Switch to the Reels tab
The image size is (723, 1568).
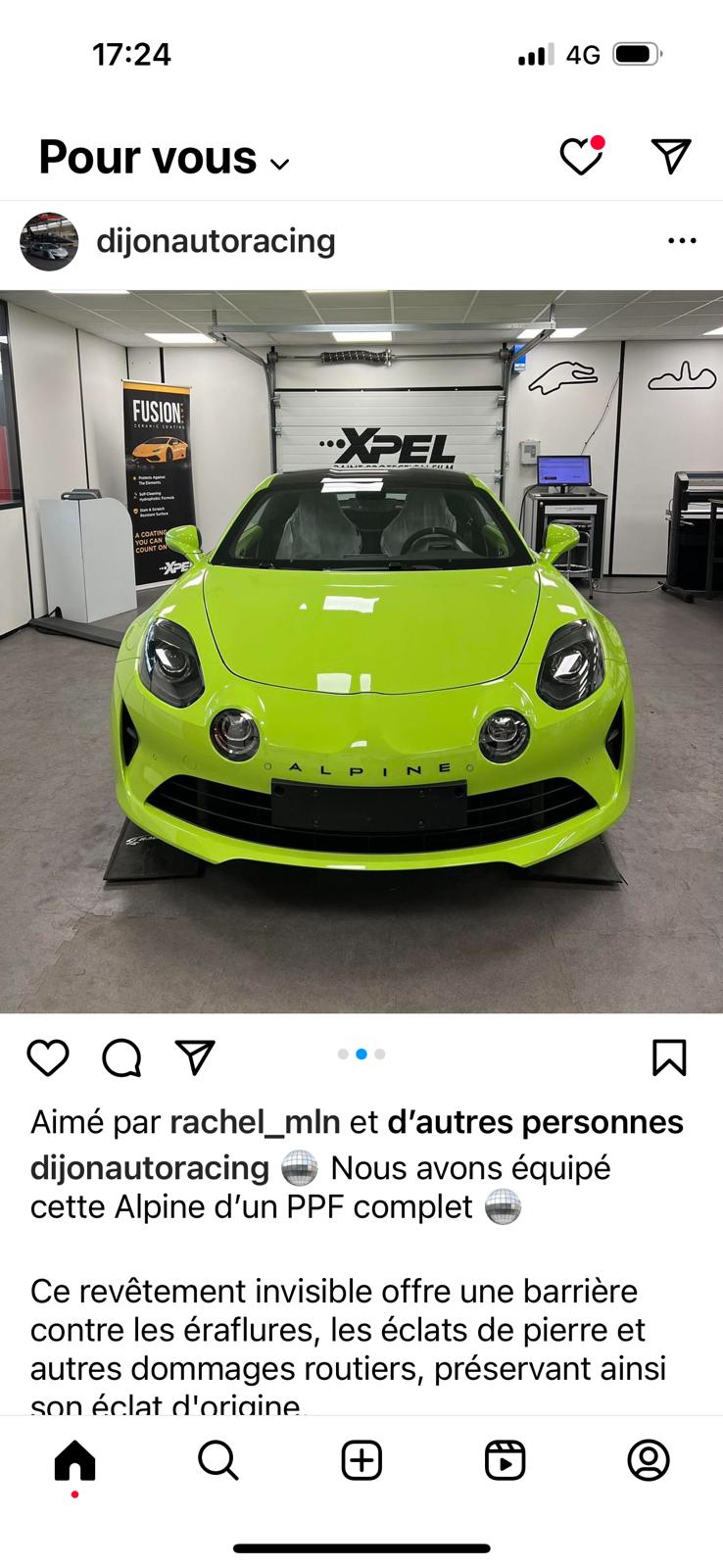pyautogui.click(x=505, y=1461)
